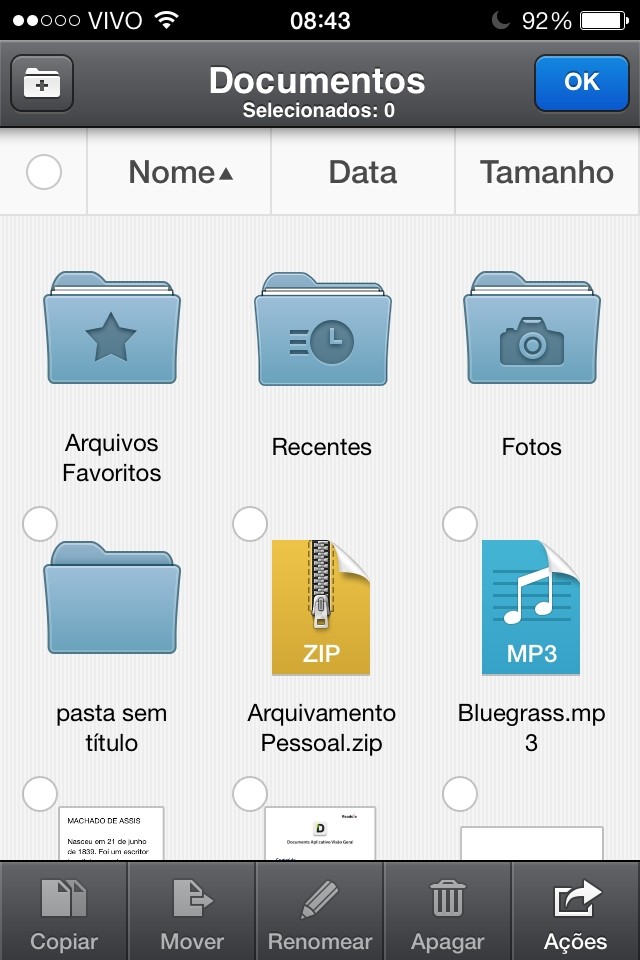Open the Arquivos Favoritos folder

(x=112, y=328)
